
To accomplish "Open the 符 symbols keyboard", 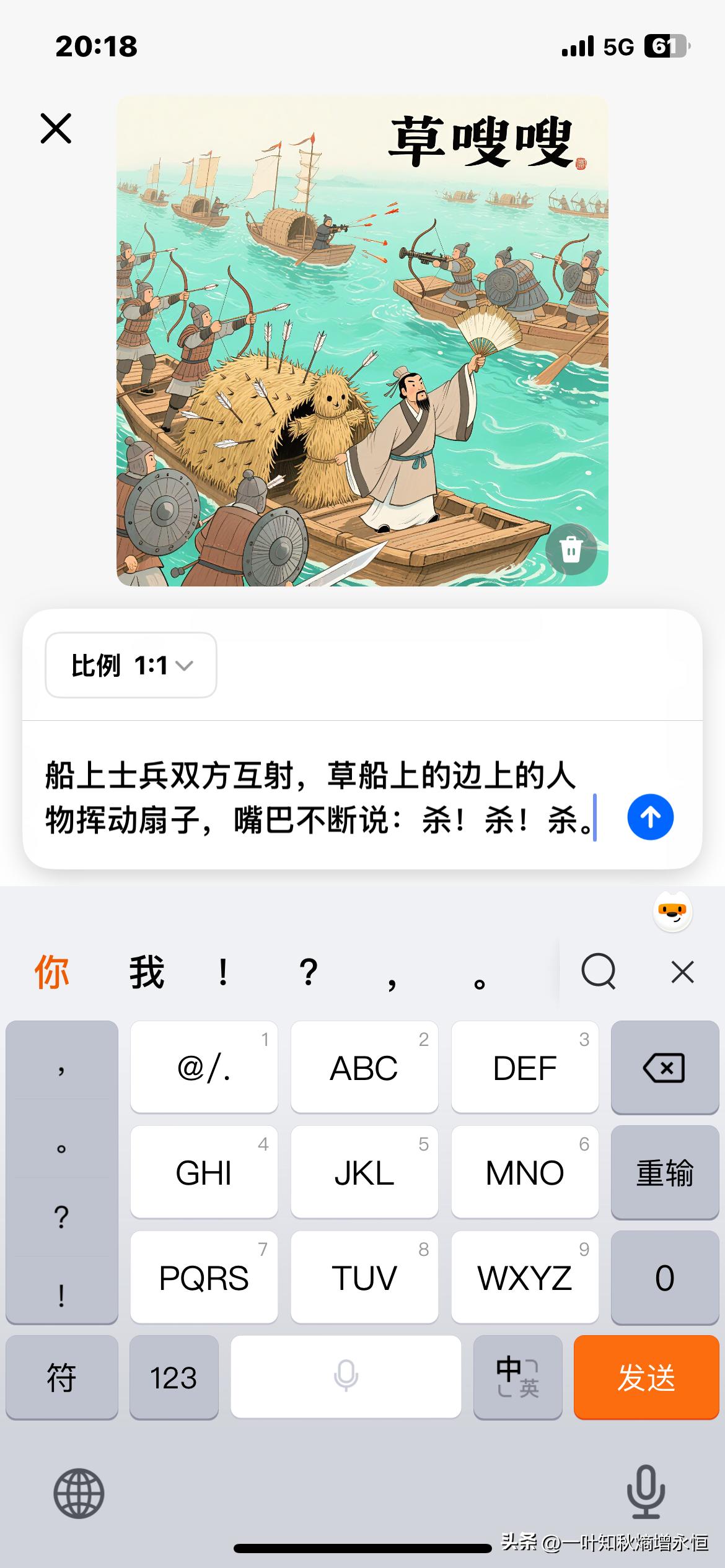I will 61,1377.
